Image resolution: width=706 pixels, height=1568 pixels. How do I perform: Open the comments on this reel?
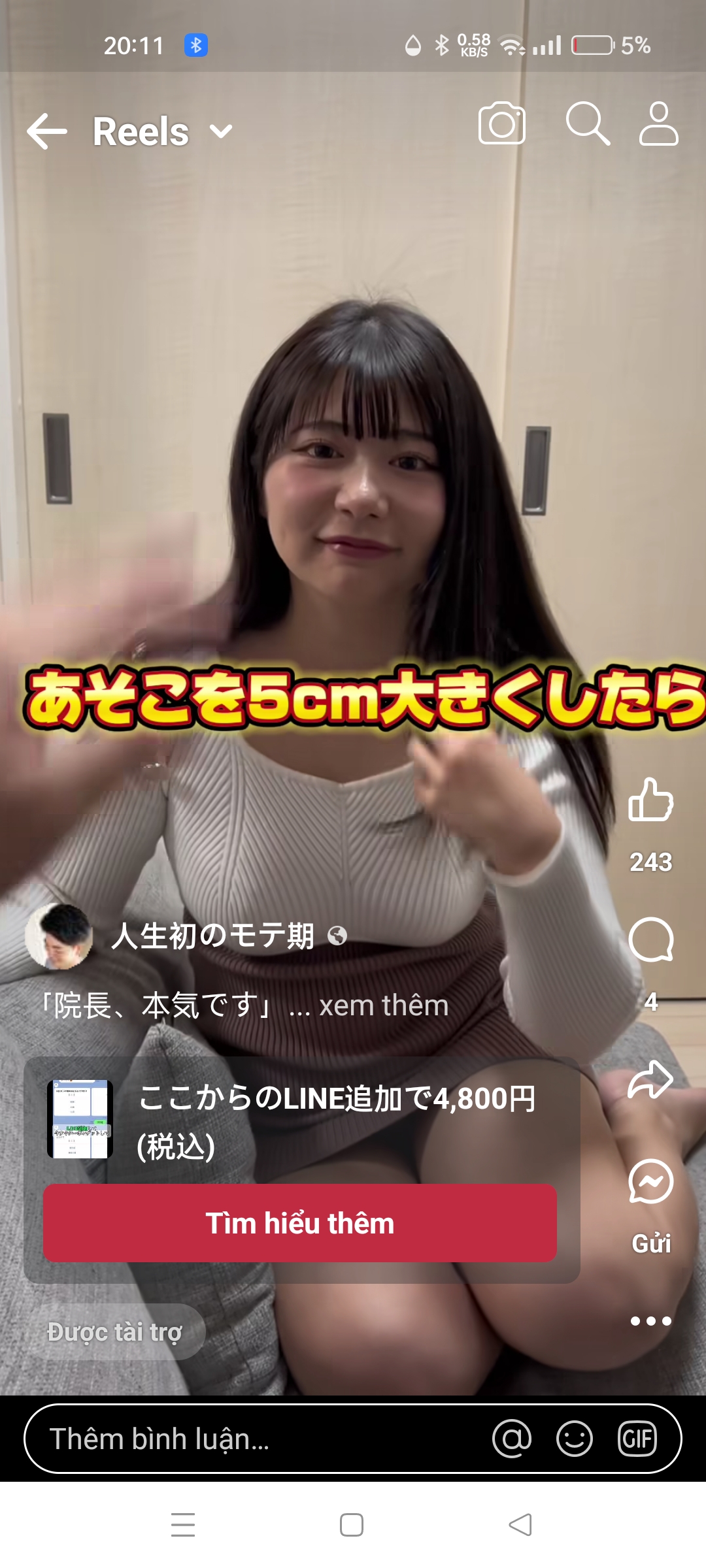(x=650, y=940)
